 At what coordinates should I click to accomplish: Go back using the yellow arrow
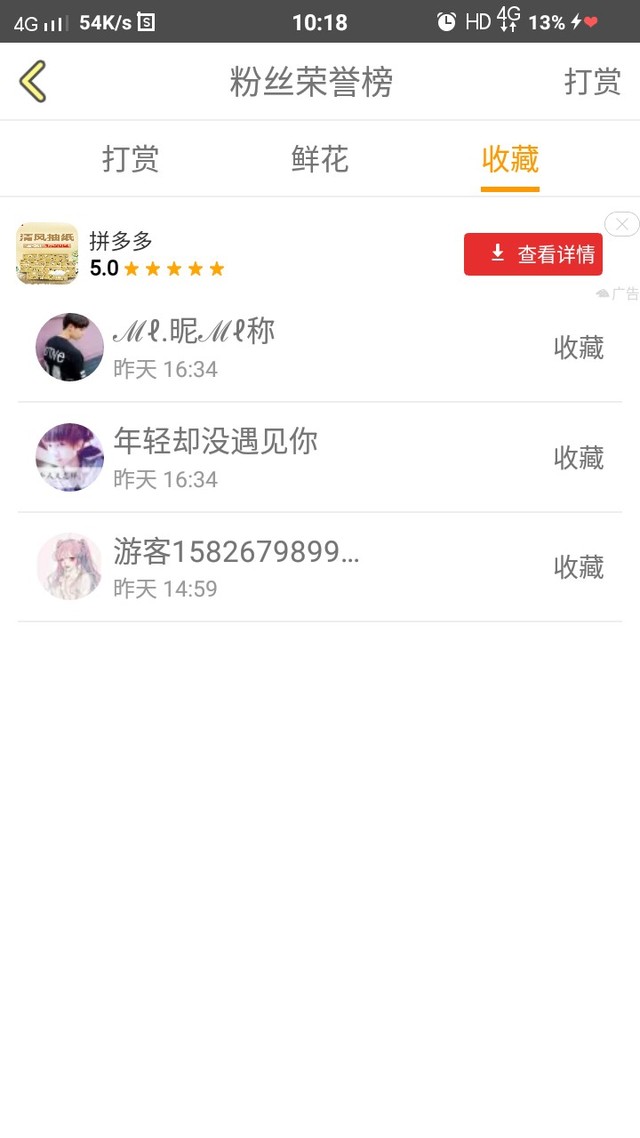(33, 81)
